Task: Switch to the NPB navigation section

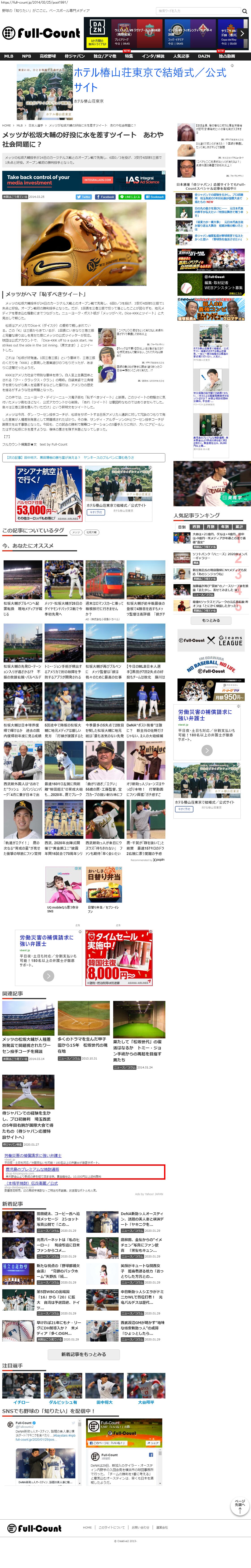Action: point(26,56)
